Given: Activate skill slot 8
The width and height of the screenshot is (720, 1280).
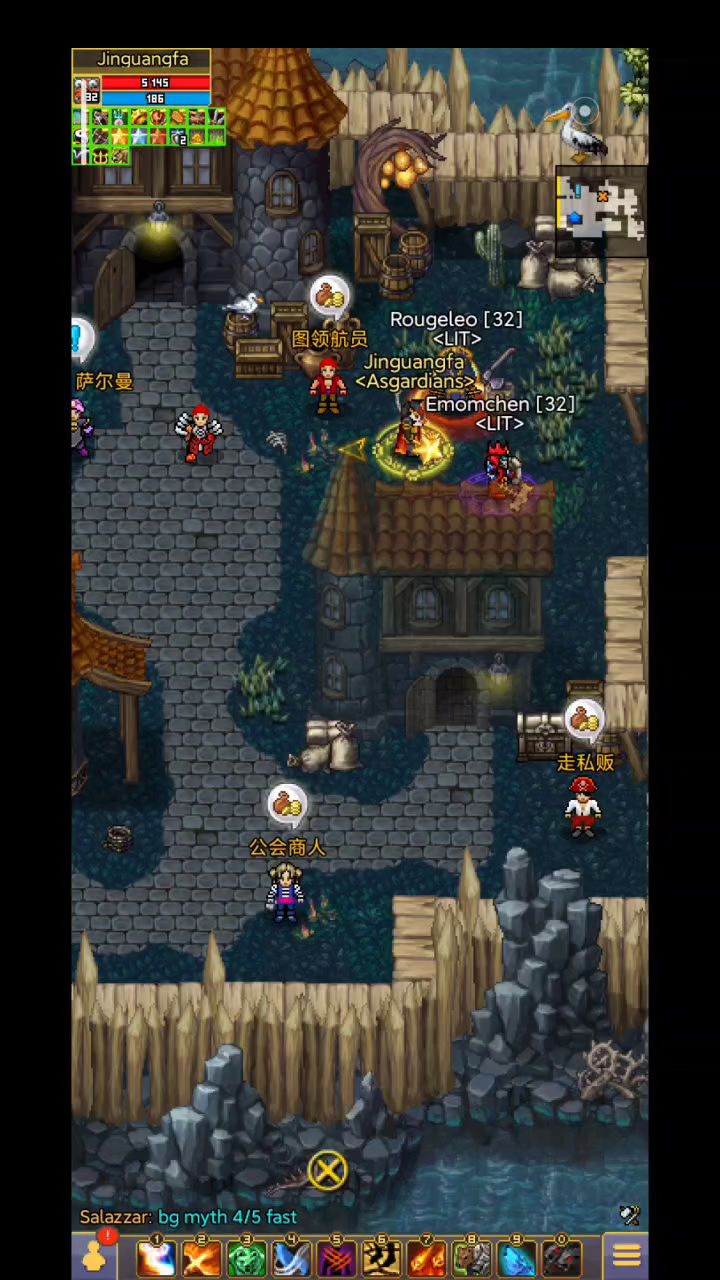Looking at the screenshot, I should click(471, 1257).
